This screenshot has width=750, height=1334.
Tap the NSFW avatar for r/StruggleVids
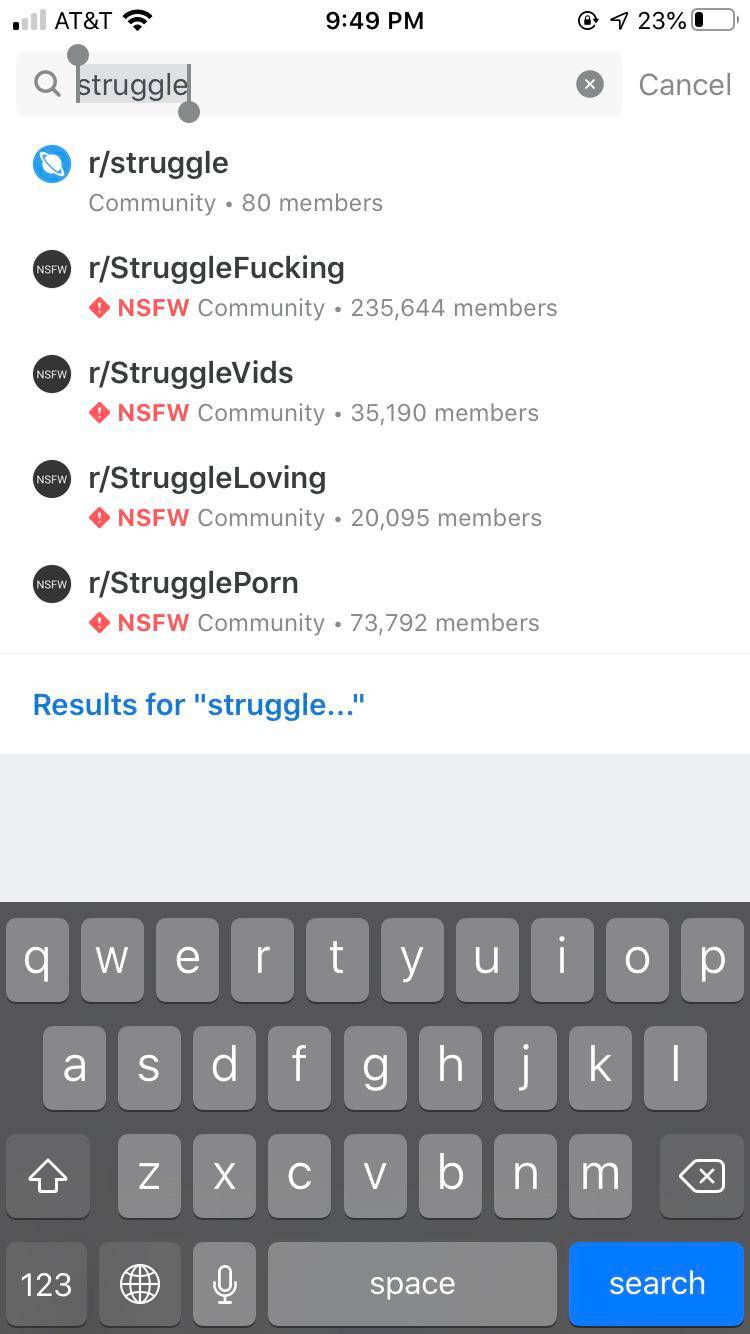tap(52, 374)
